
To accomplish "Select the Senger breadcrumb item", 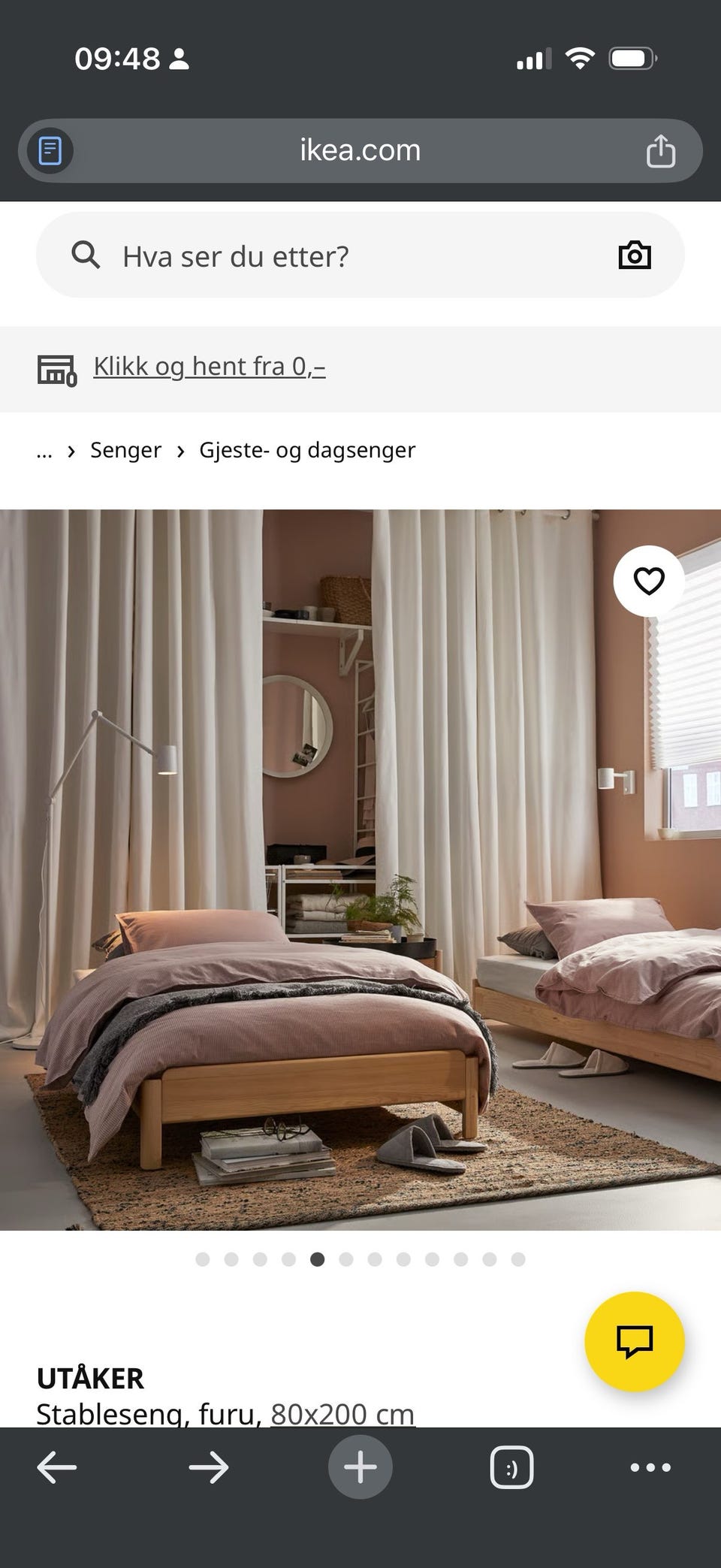I will coord(125,449).
